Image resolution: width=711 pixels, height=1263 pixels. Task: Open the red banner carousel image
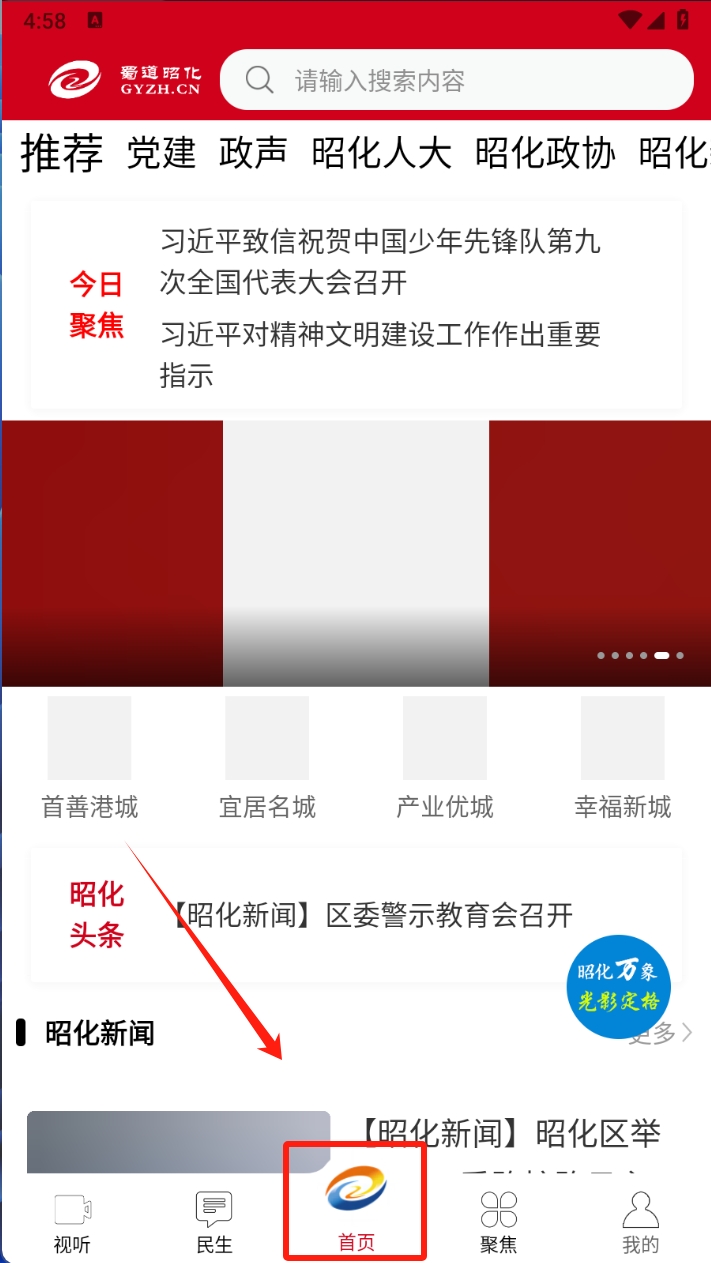coord(355,553)
